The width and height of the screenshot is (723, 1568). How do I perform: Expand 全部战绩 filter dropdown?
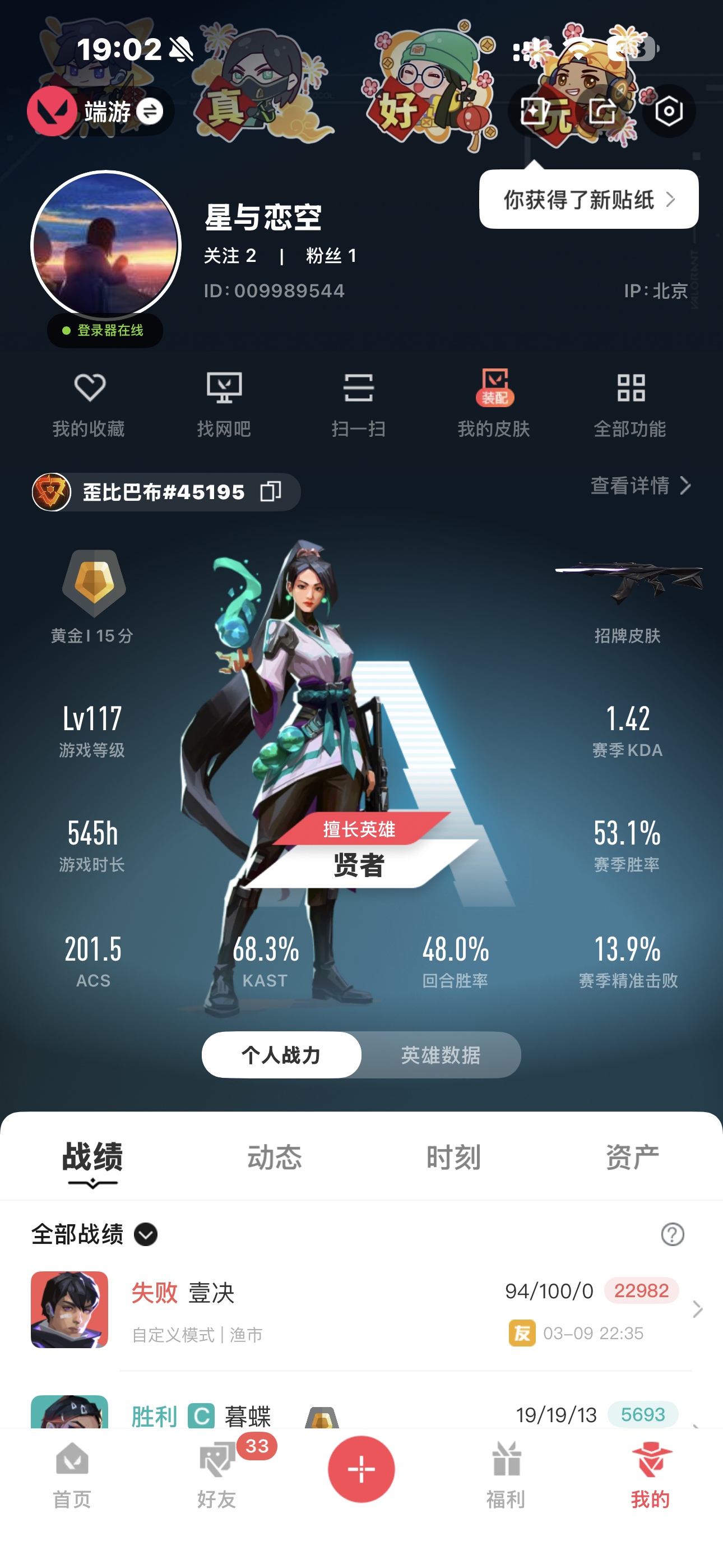[x=146, y=1234]
